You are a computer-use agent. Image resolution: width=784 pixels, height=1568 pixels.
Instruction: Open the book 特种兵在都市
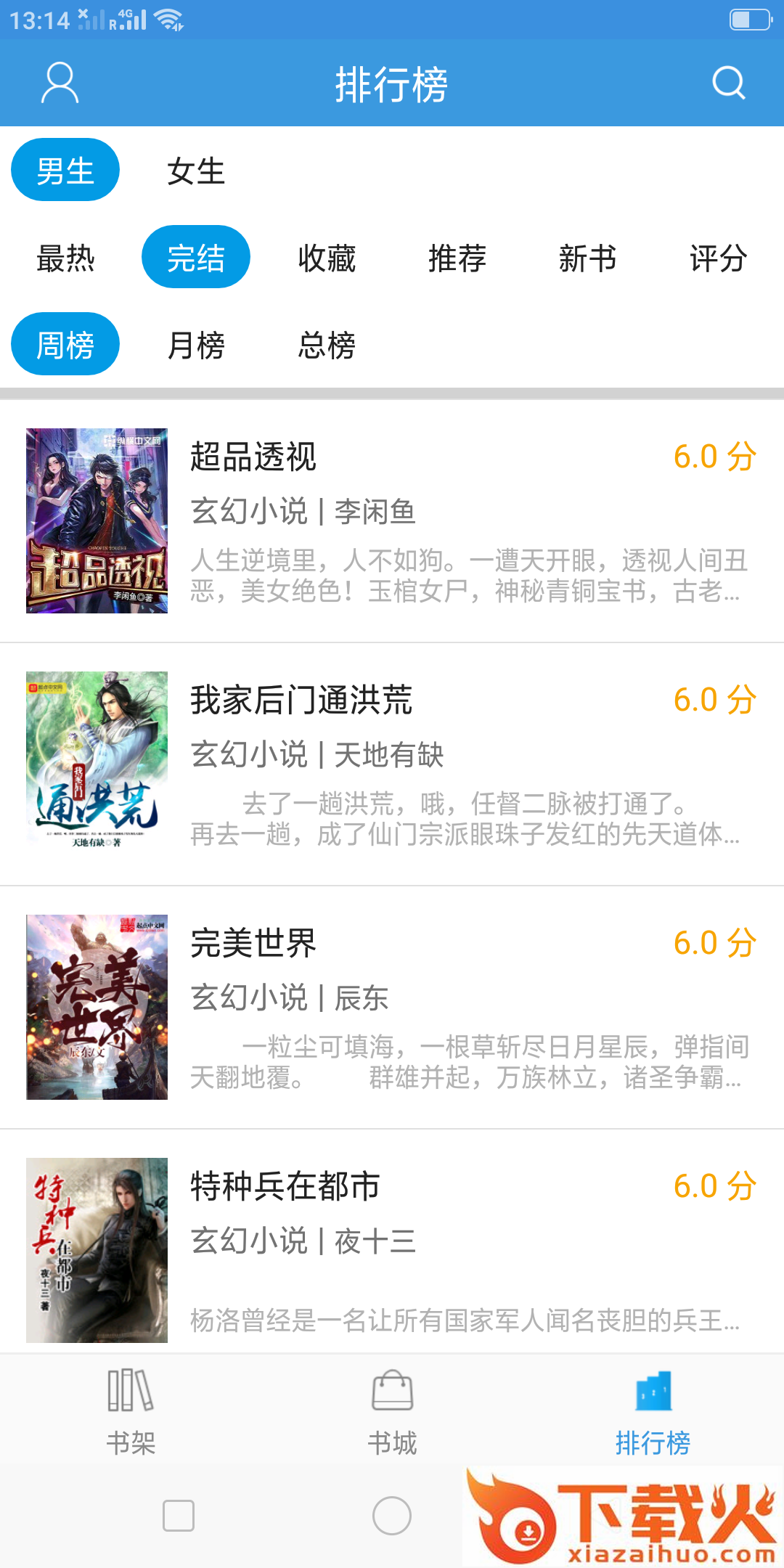click(392, 1249)
